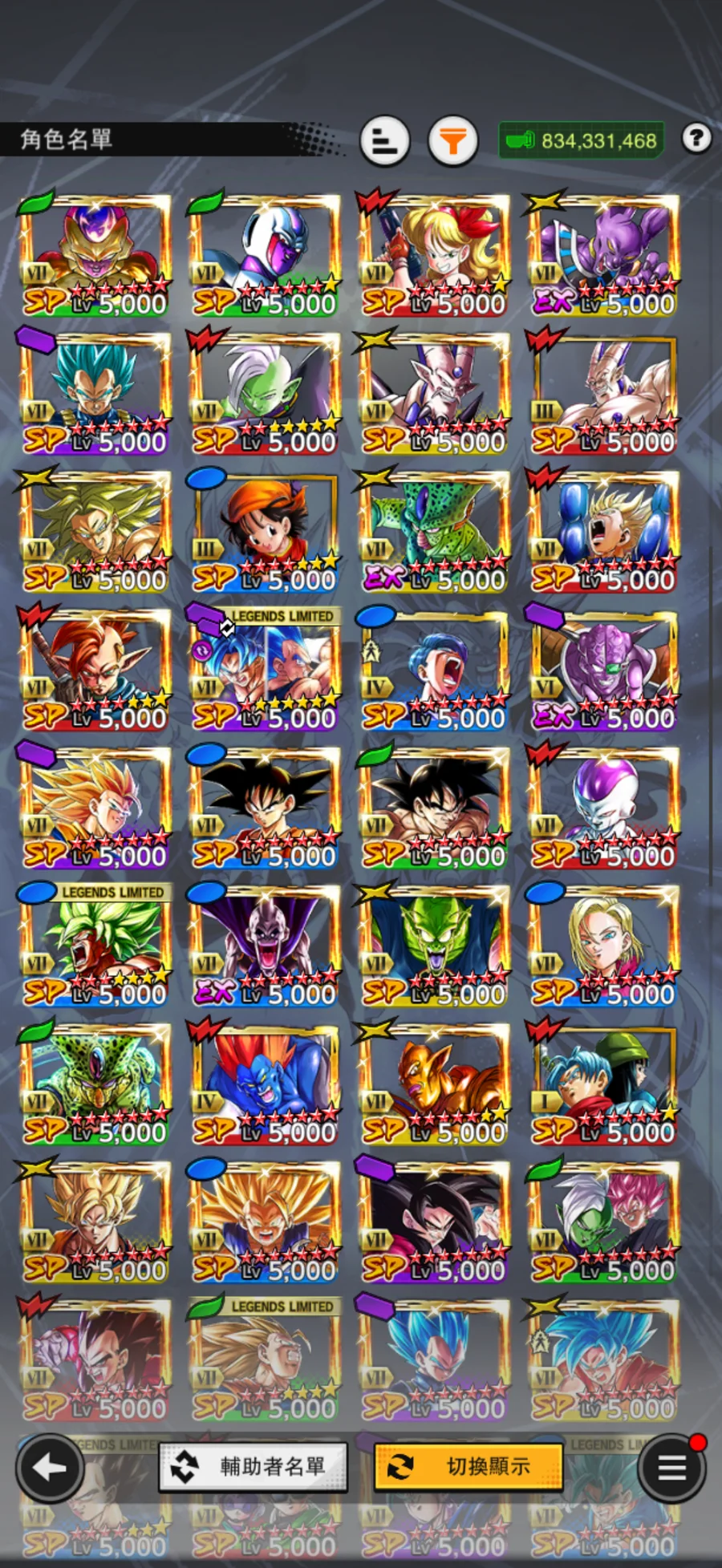Tap the 切換顯示 button

tap(468, 1466)
